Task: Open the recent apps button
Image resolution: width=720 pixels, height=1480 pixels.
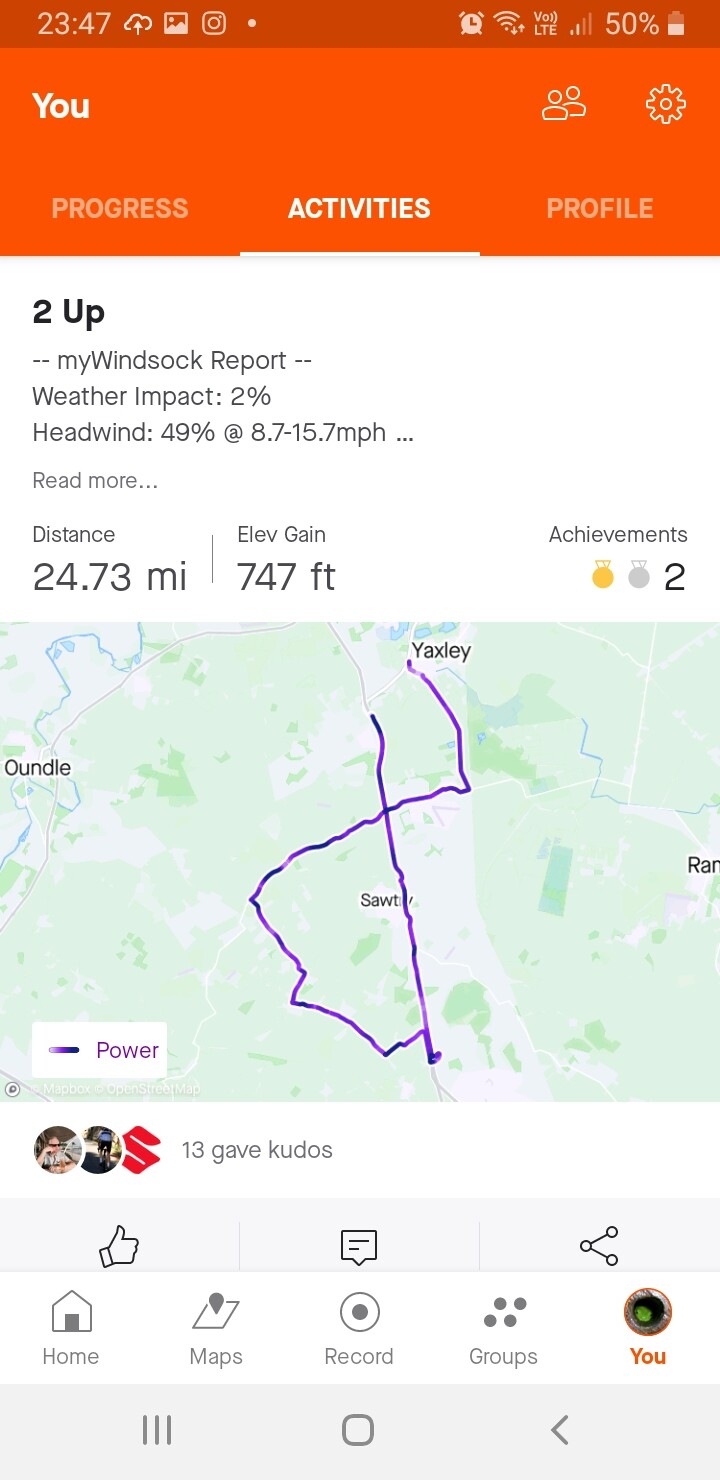Action: pos(157,1430)
